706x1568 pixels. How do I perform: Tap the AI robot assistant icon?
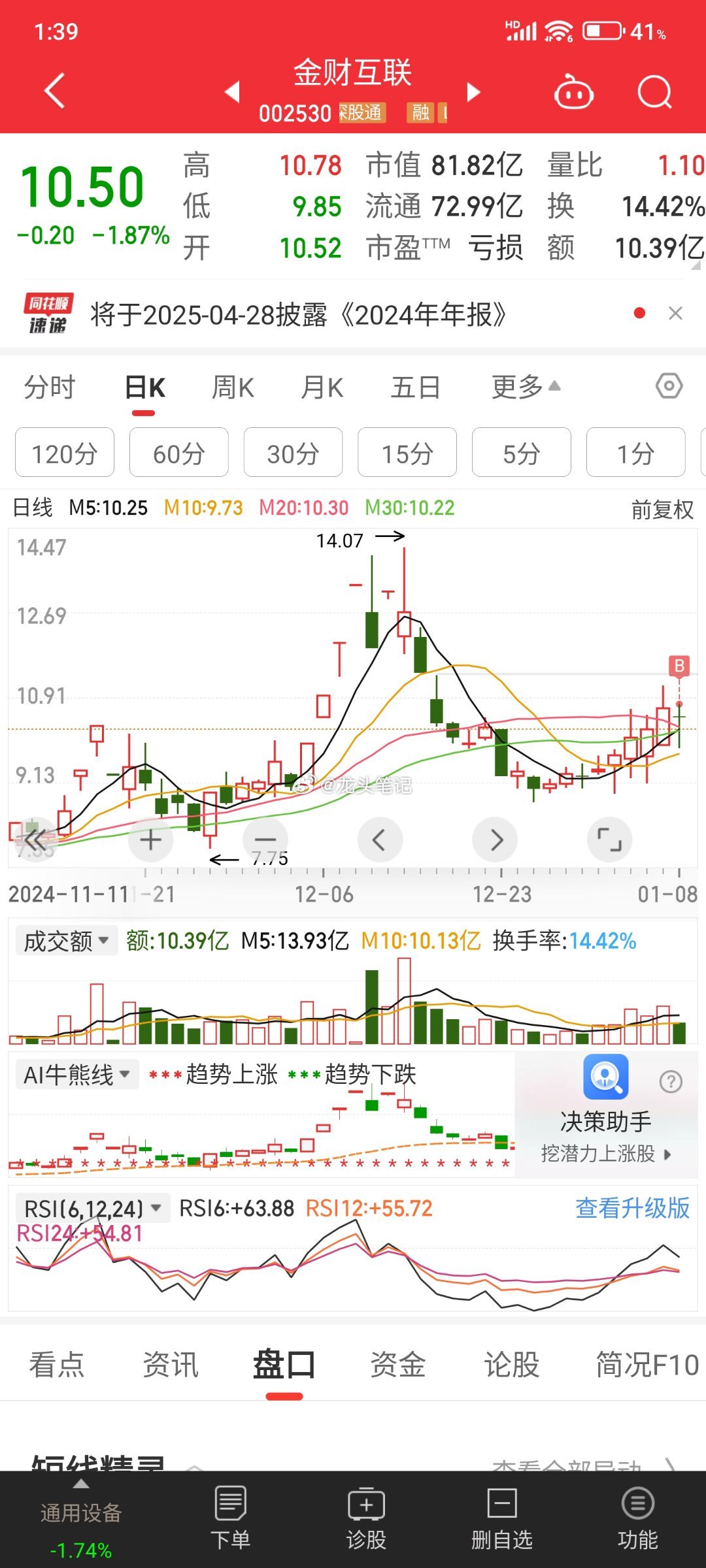[573, 92]
